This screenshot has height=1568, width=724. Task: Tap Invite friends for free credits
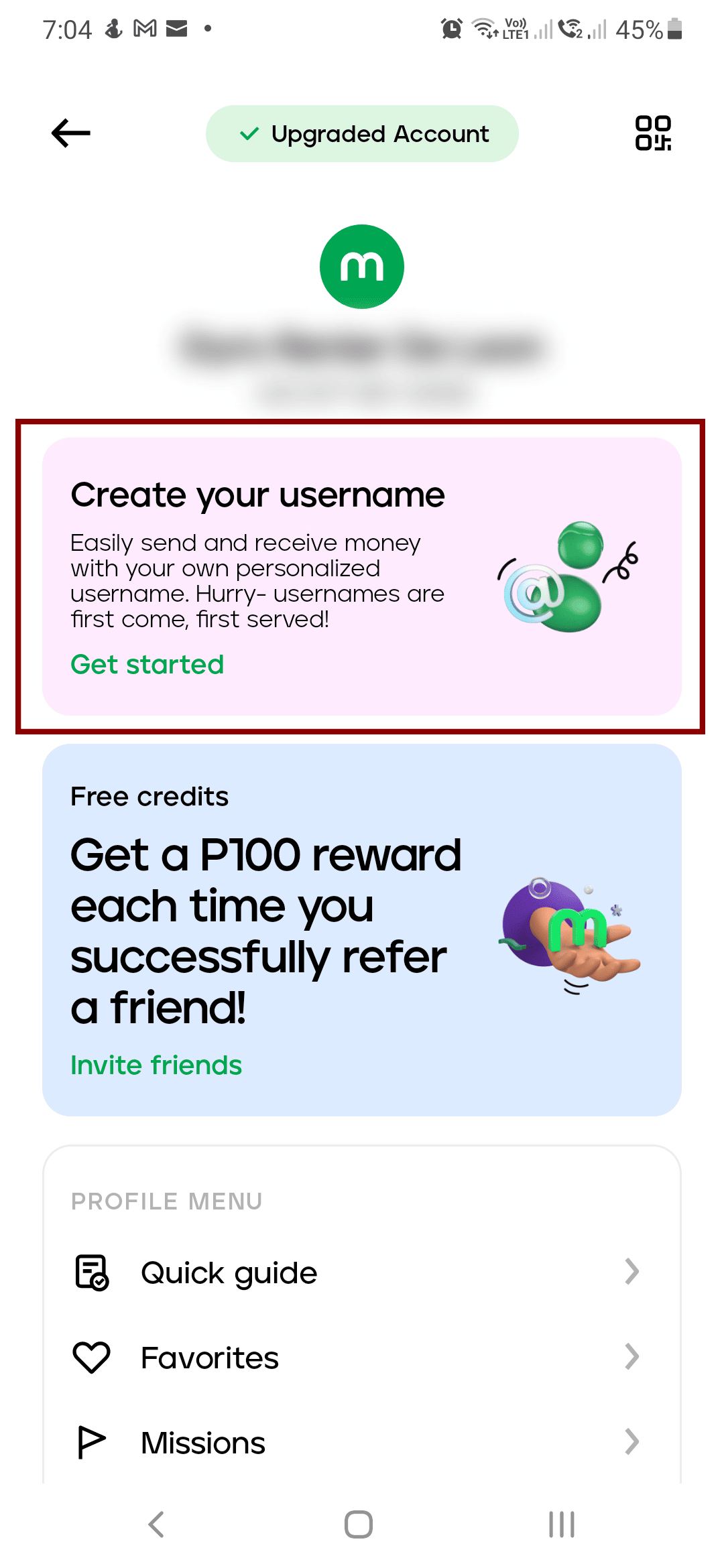(x=156, y=1065)
